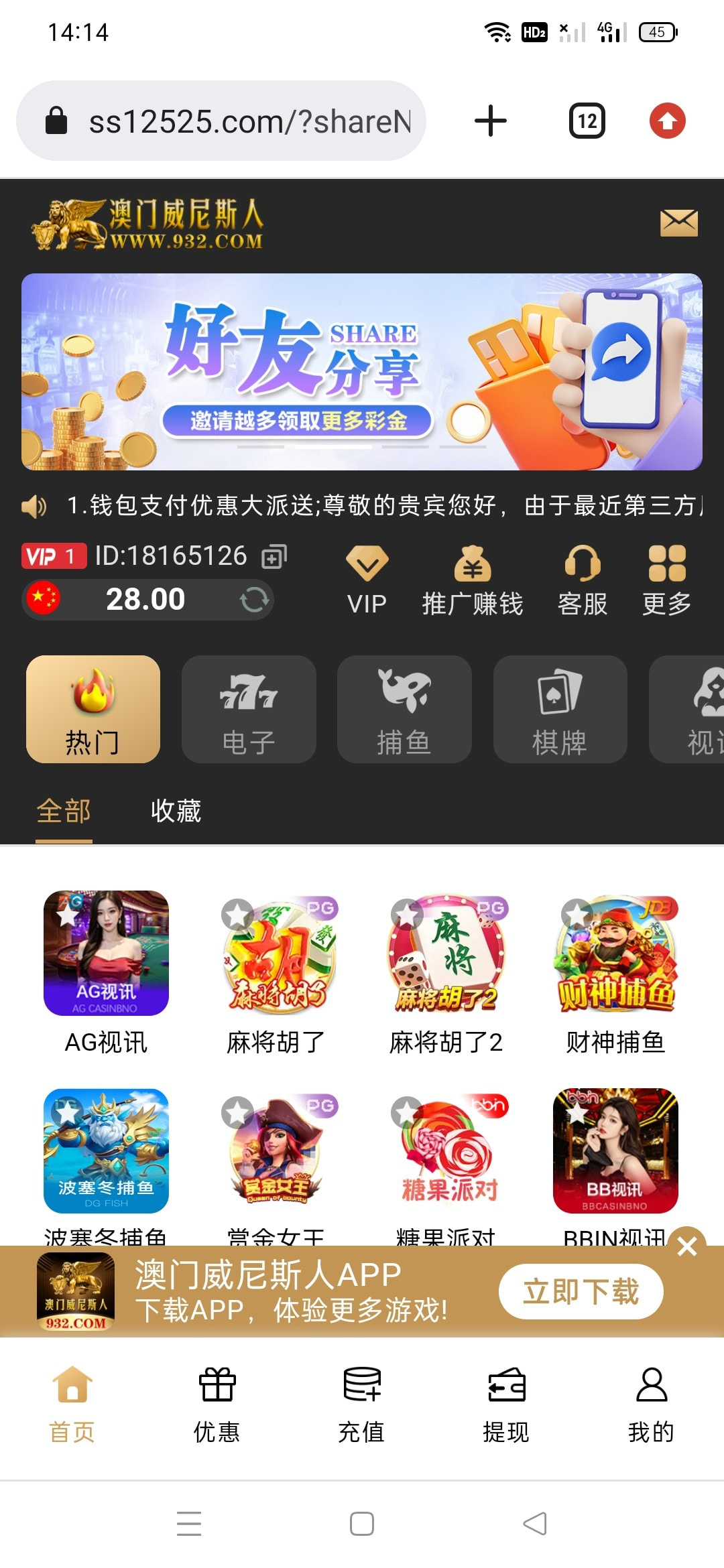Open 推广赚钱 promotion page

click(x=473, y=580)
